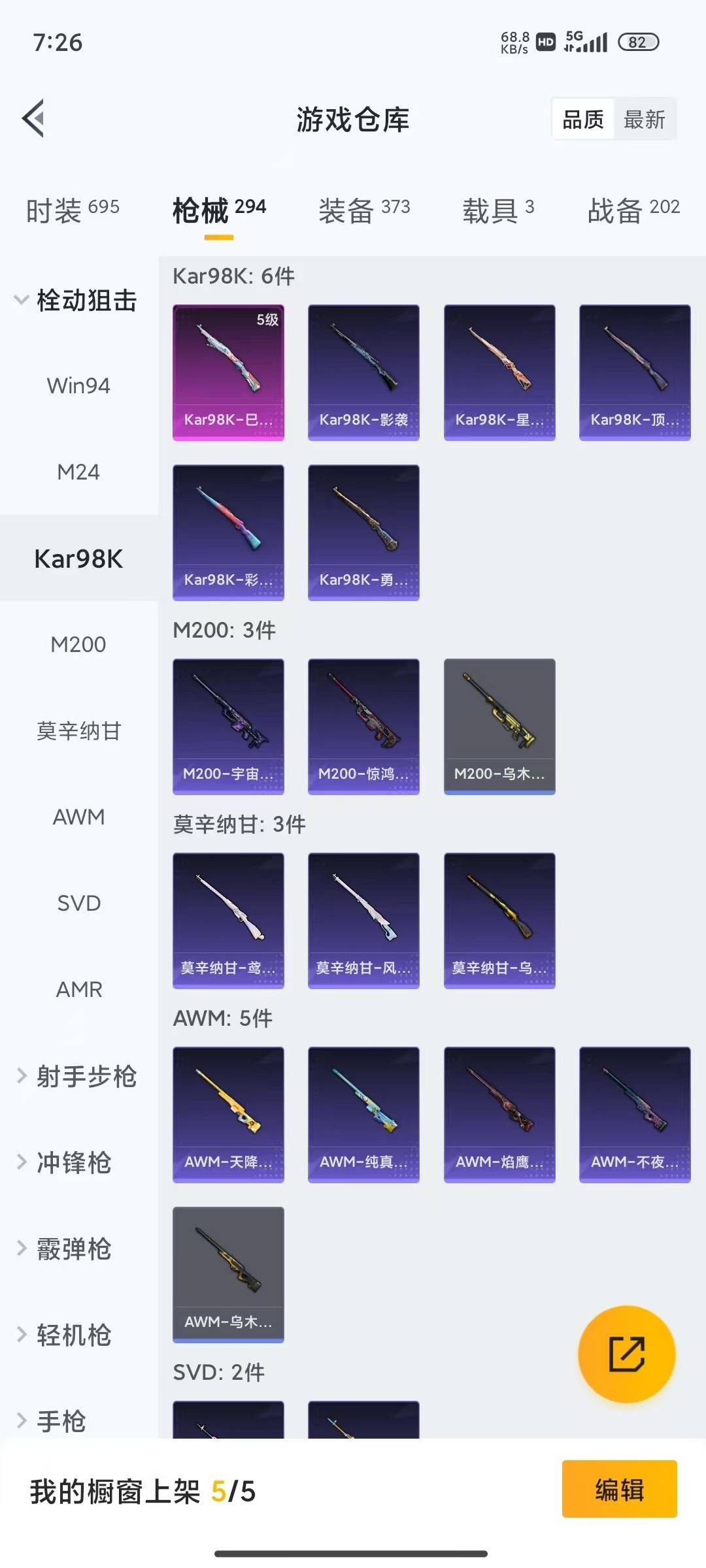Viewport: 706px width, 1568px height.
Task: Select the AWM-乌木 skin at bottom
Action: [227, 1277]
